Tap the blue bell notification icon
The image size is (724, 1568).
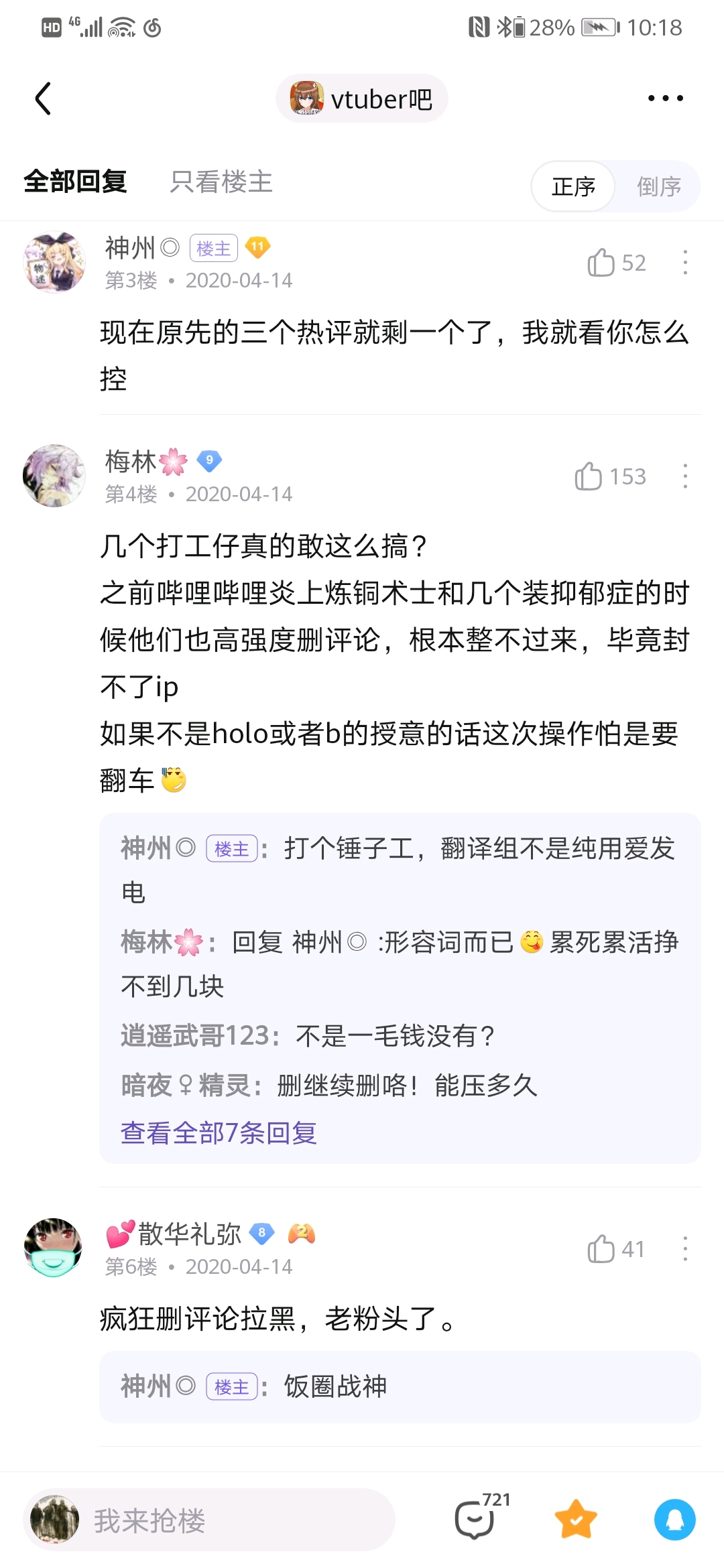(674, 1520)
